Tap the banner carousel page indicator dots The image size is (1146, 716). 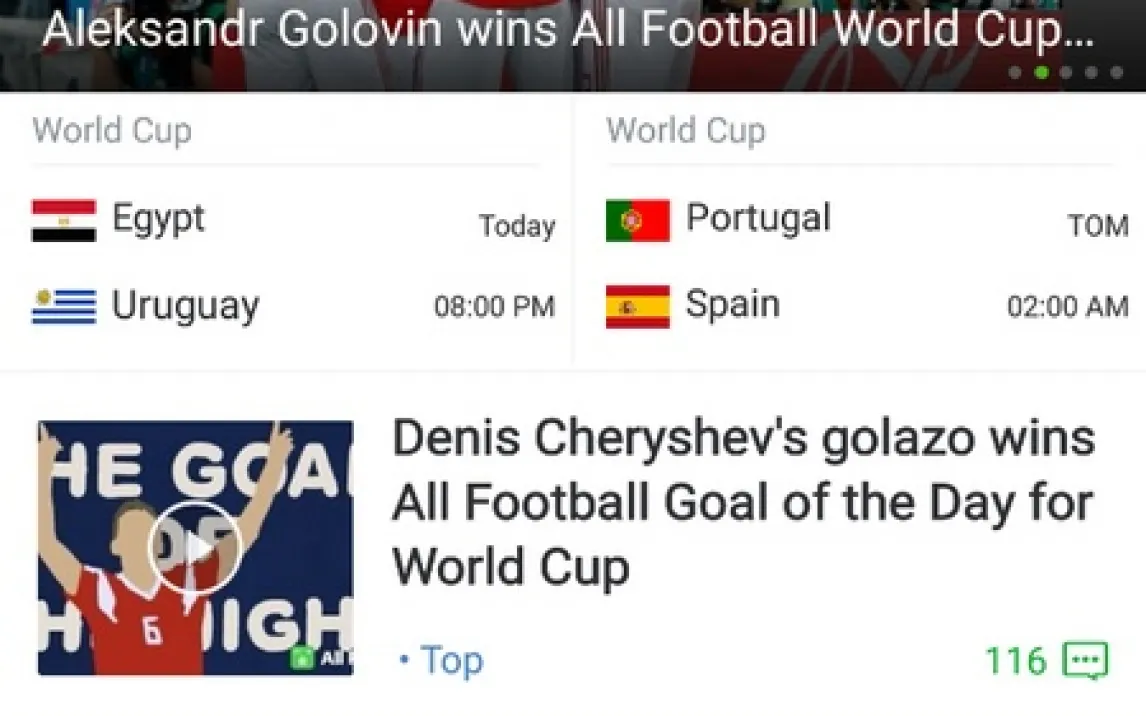tap(1065, 72)
